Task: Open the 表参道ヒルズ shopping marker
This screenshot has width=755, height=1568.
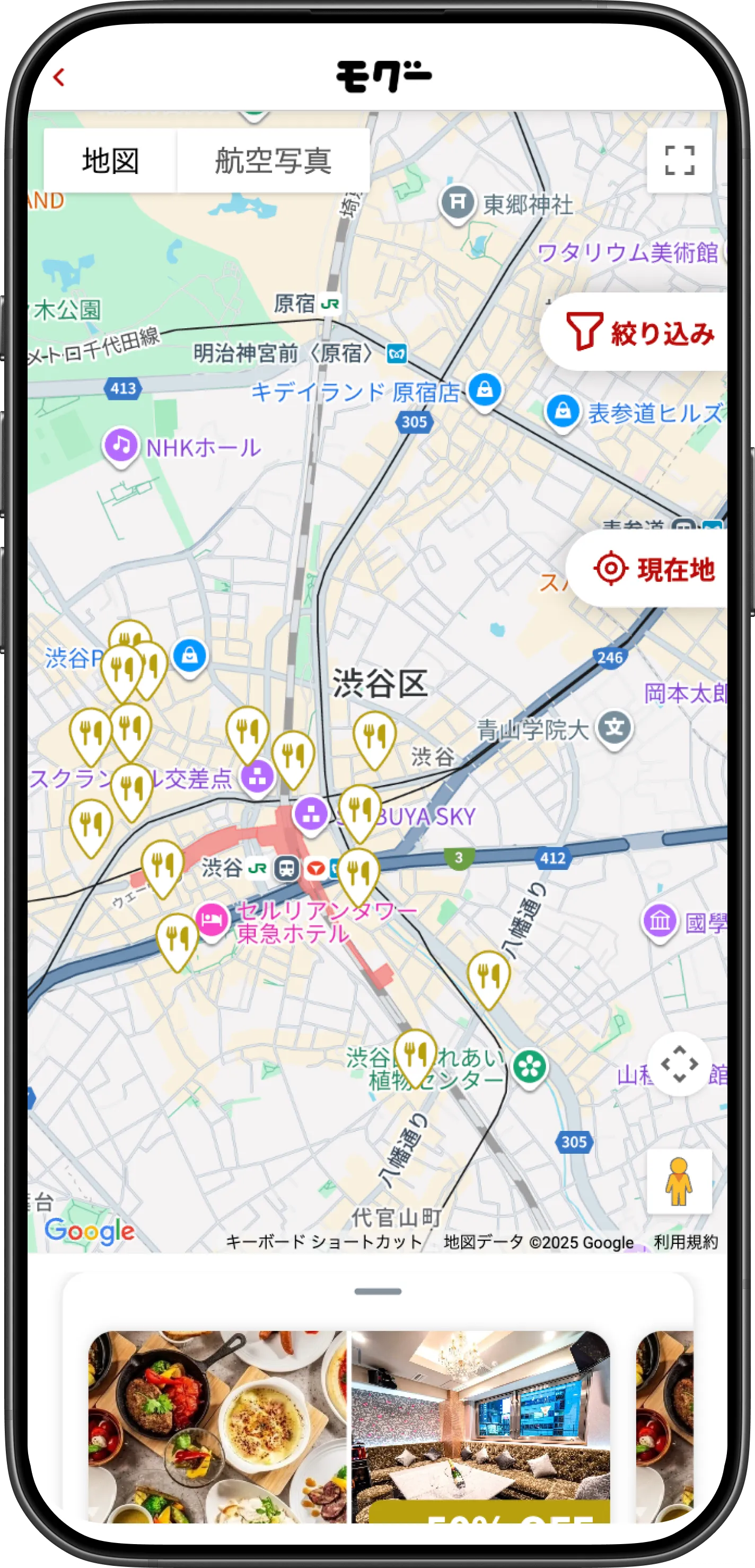Action: click(x=563, y=412)
